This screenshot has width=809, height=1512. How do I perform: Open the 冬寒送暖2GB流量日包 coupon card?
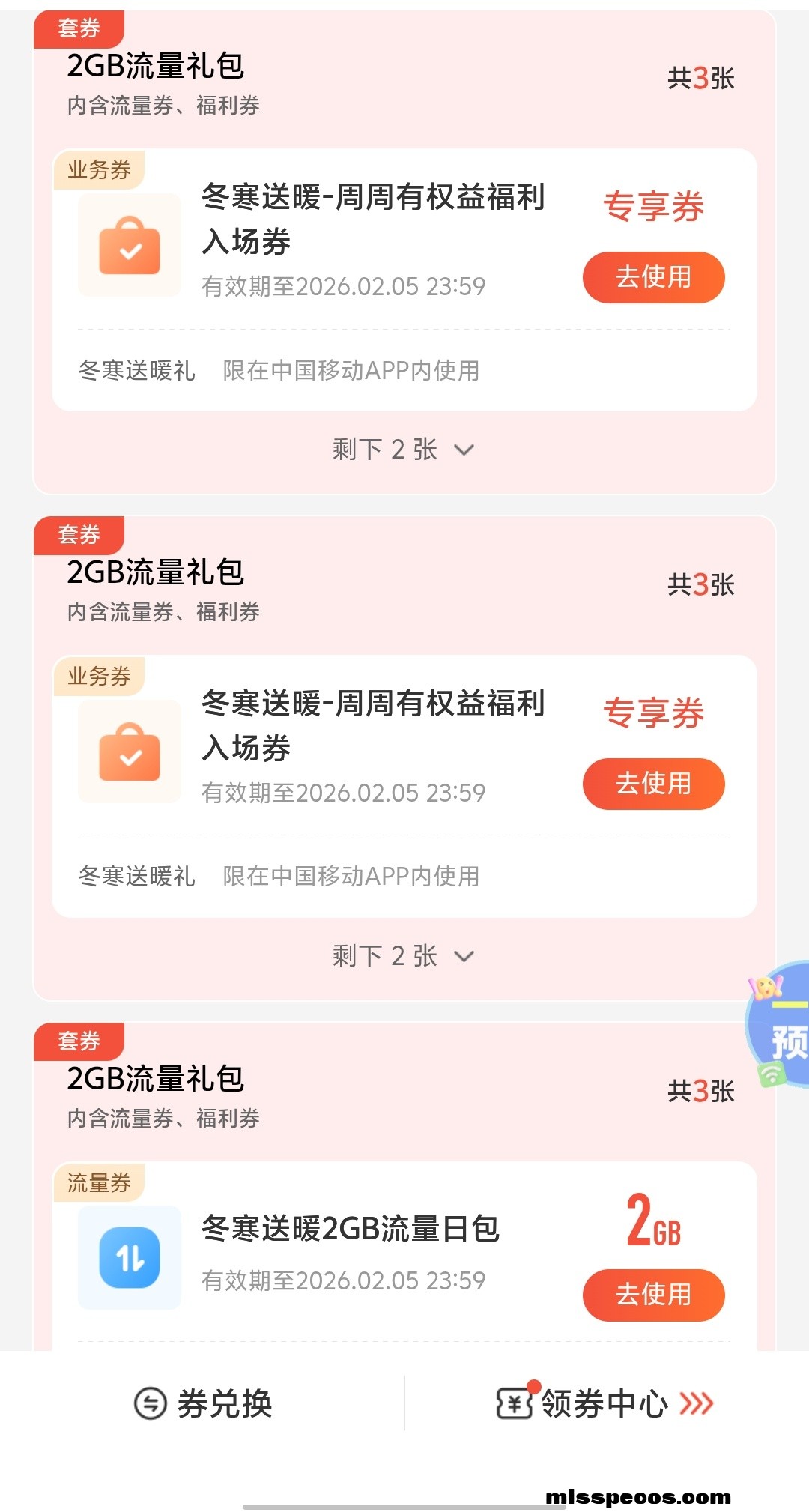[350, 1229]
